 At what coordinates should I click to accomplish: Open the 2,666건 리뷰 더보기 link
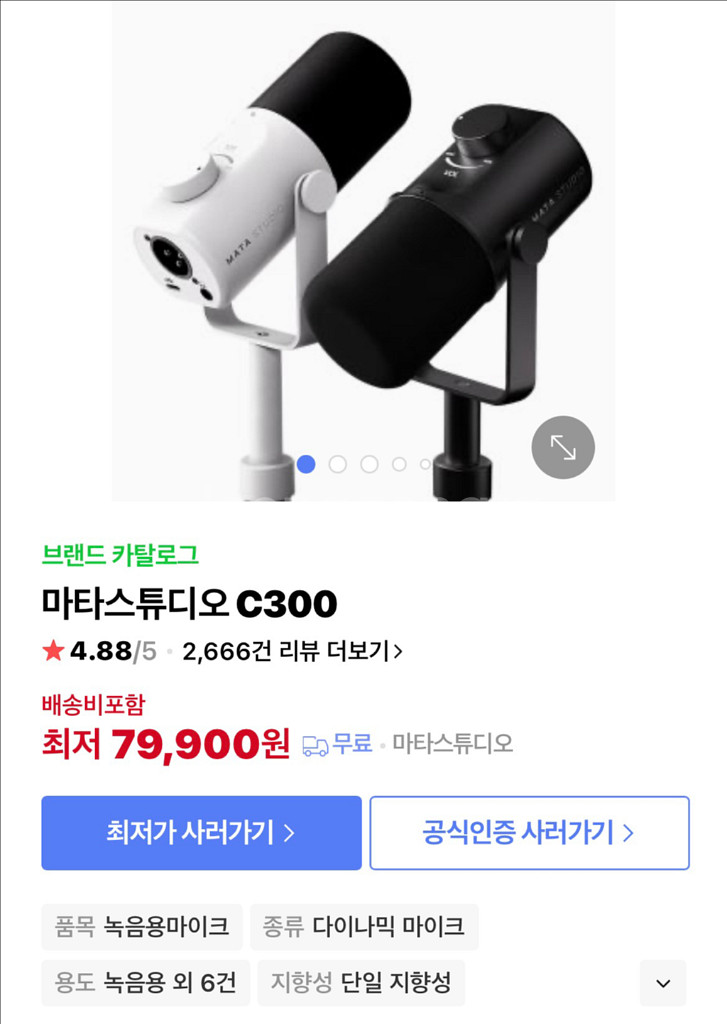292,652
